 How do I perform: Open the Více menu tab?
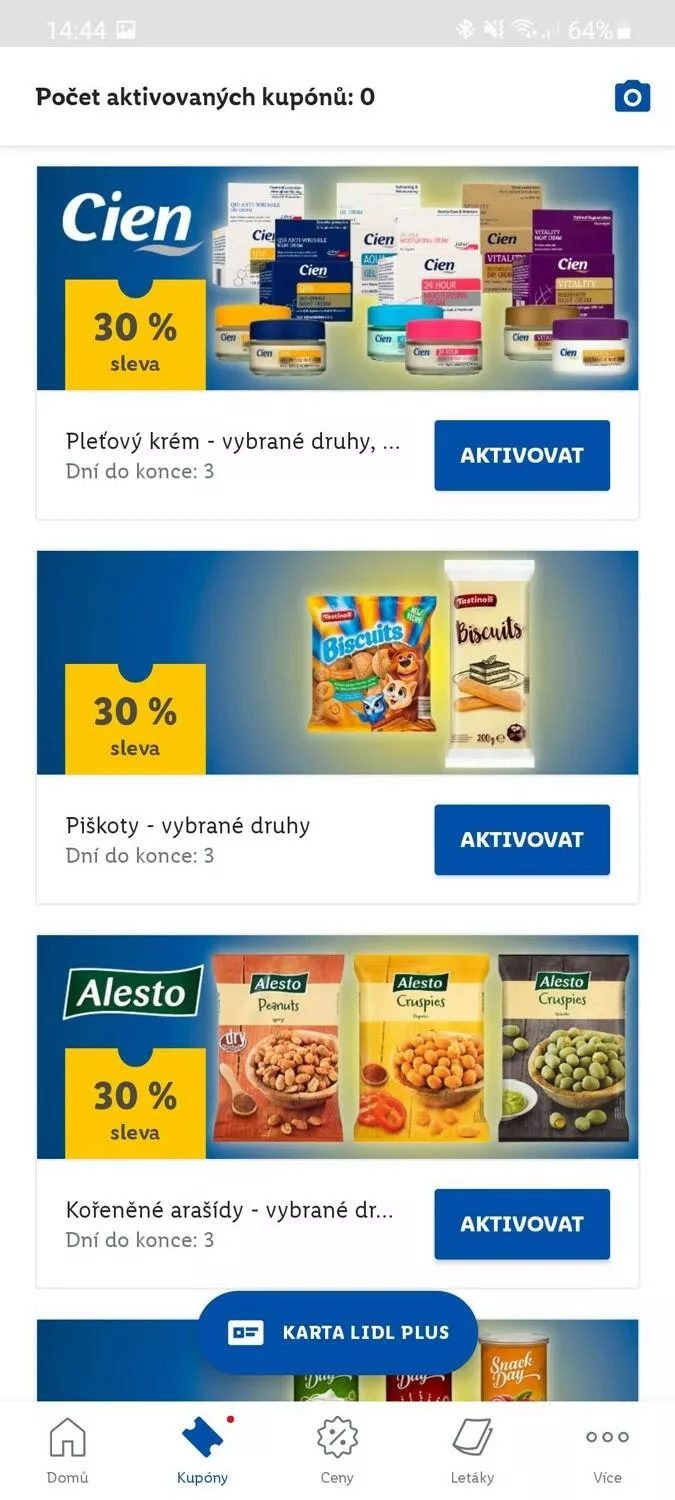[x=607, y=1450]
